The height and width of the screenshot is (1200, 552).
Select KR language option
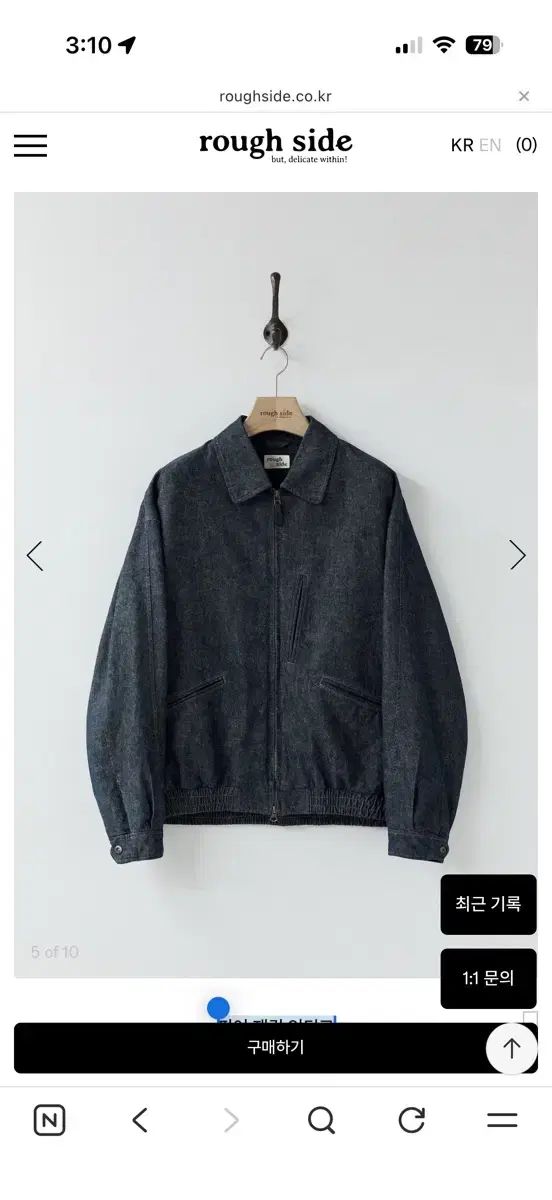pyautogui.click(x=462, y=145)
